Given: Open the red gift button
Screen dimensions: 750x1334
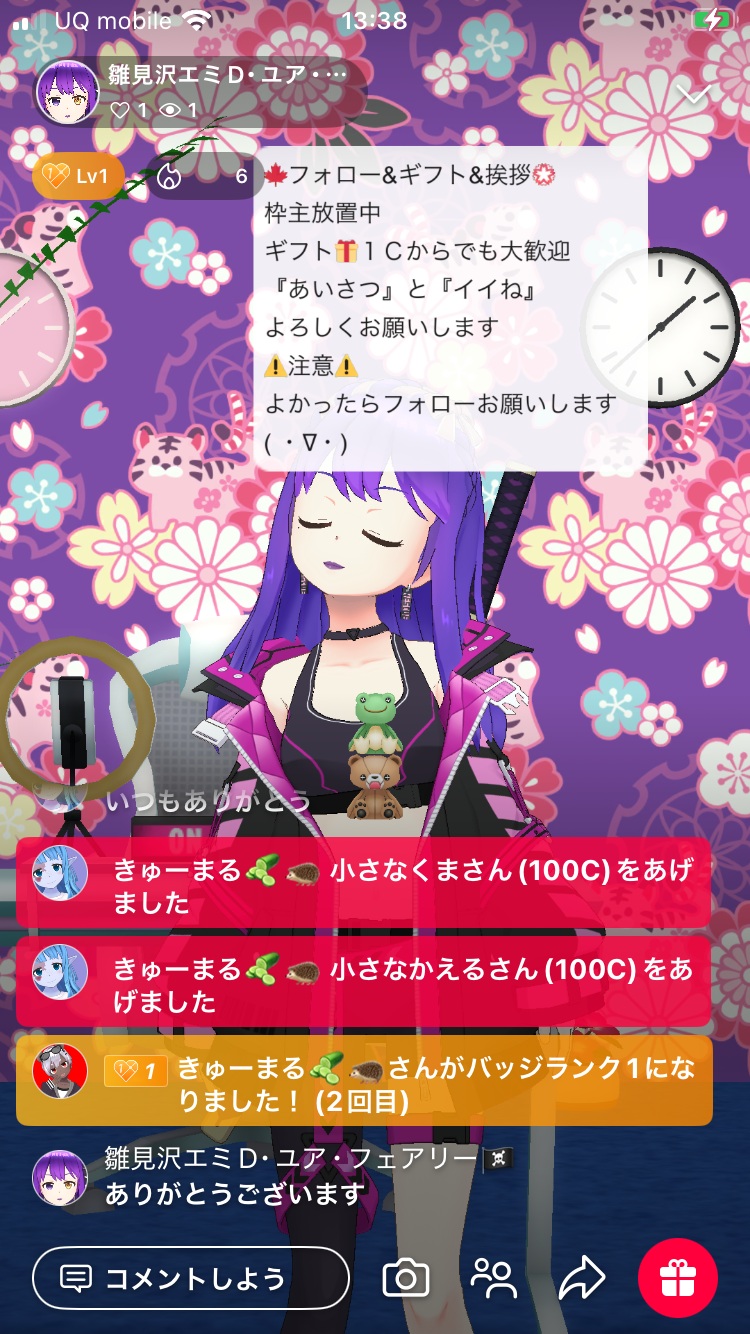Looking at the screenshot, I should click(678, 1277).
